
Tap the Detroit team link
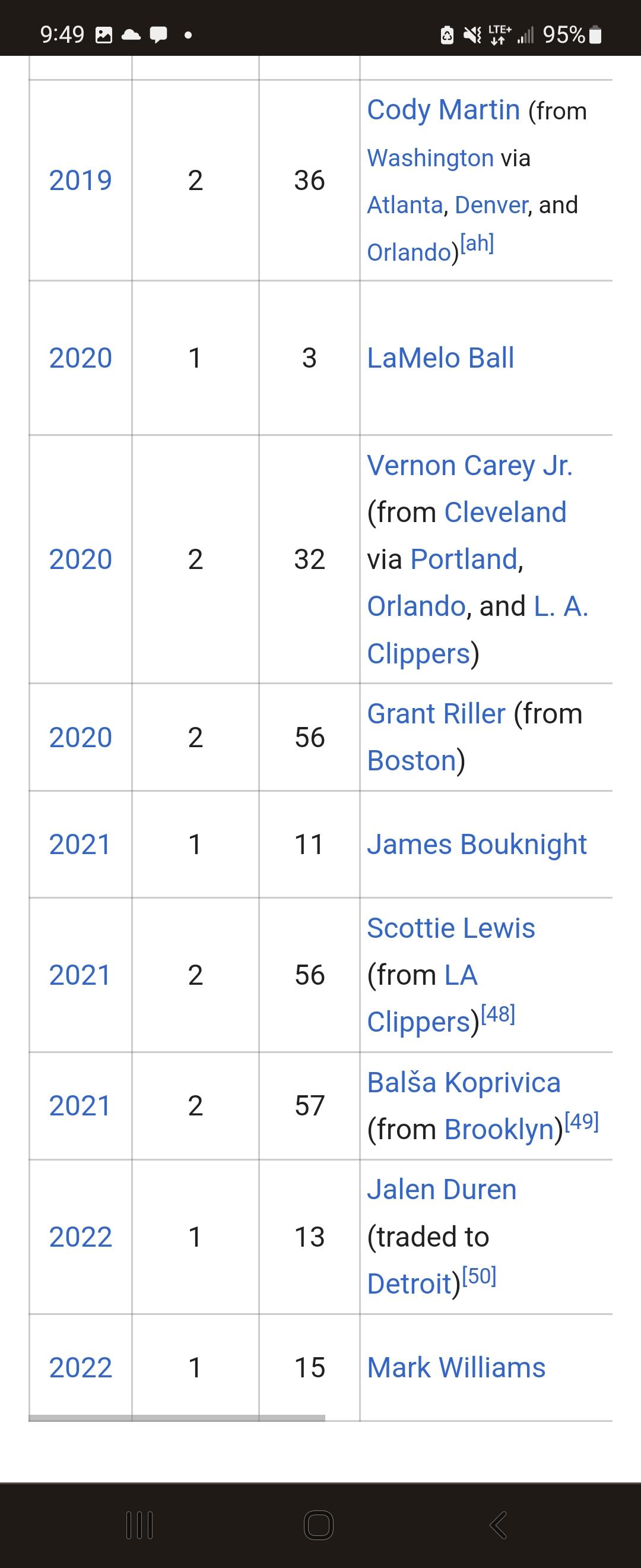point(409,1284)
